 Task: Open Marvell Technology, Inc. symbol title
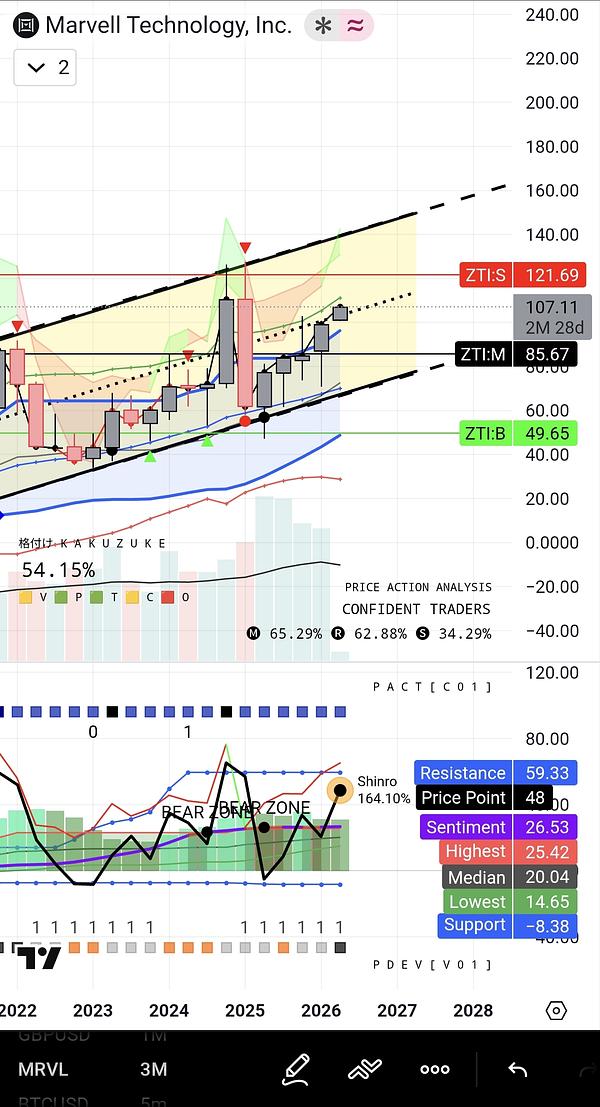pos(168,25)
